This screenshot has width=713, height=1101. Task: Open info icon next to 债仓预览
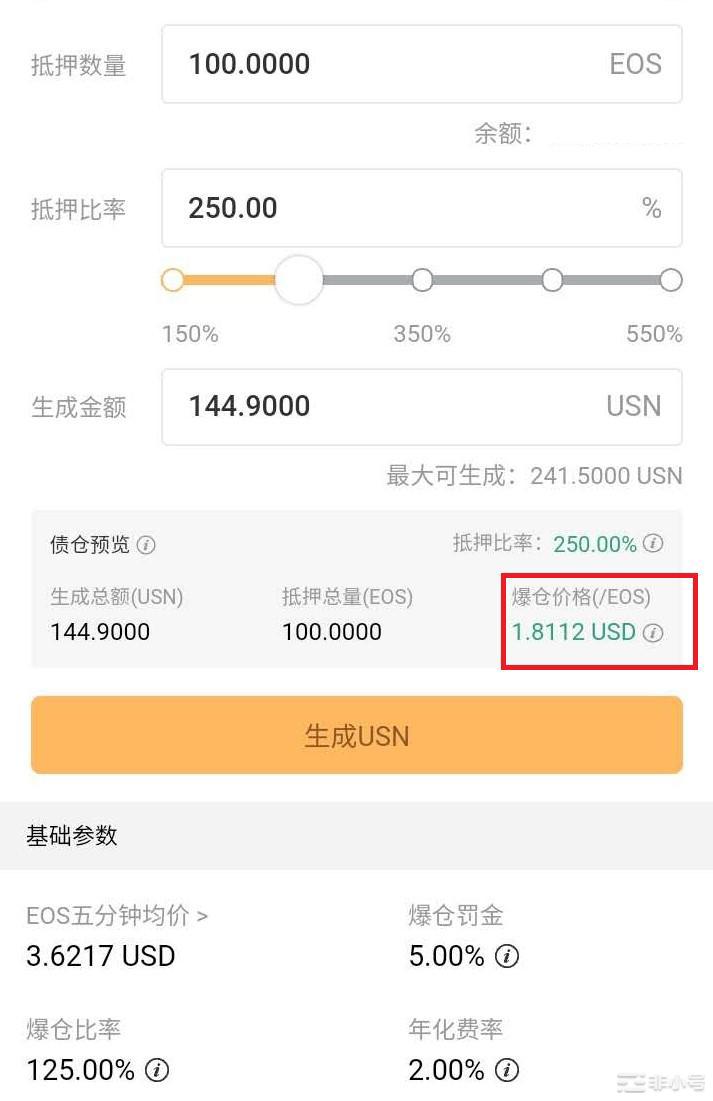pos(146,545)
